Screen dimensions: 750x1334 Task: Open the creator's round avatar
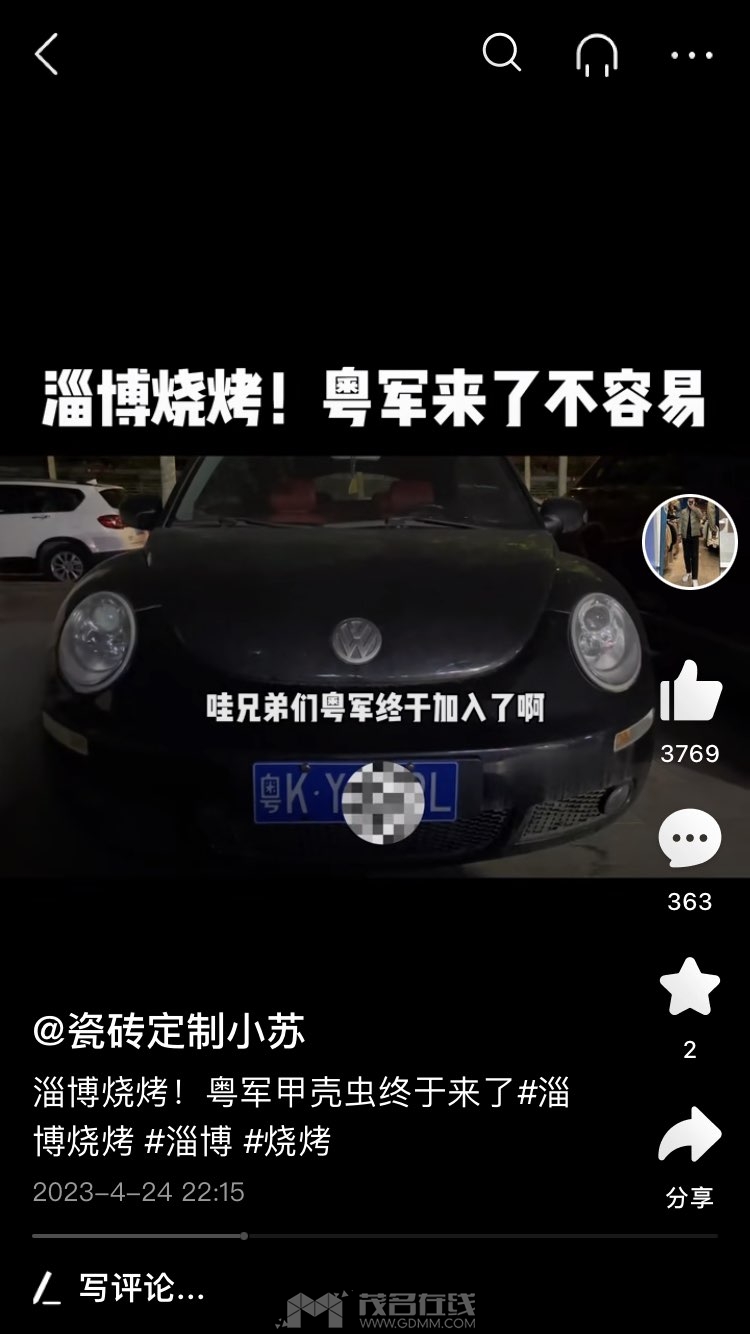tap(689, 542)
